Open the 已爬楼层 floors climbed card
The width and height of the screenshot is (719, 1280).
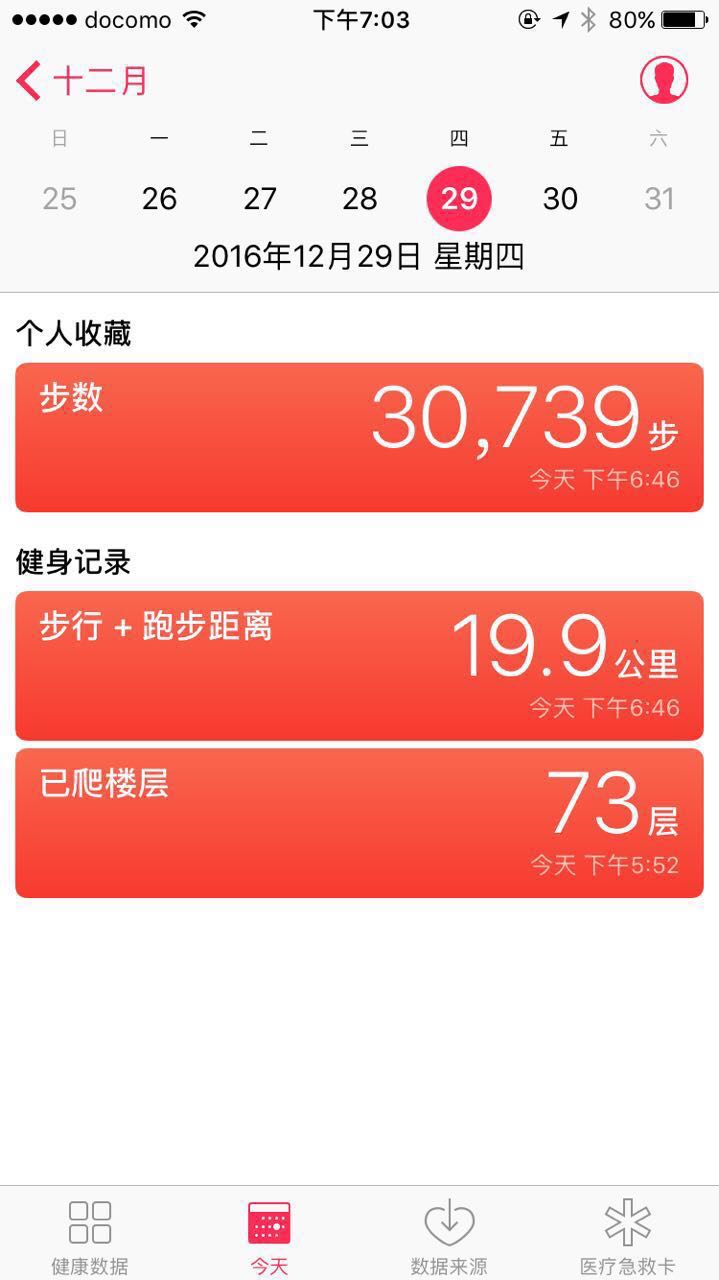359,823
